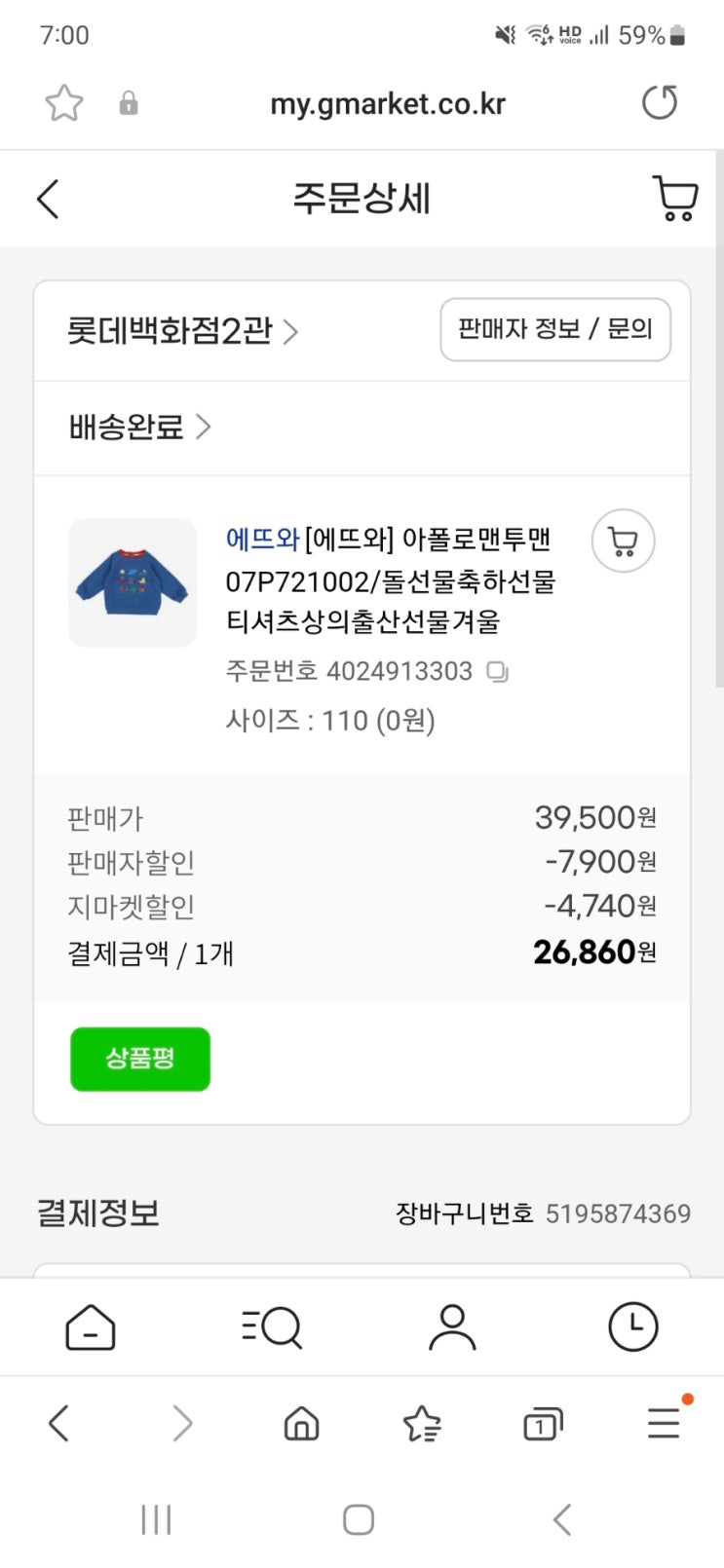Open the shopping cart in the header
The width and height of the screenshot is (724, 1568).
[674, 199]
